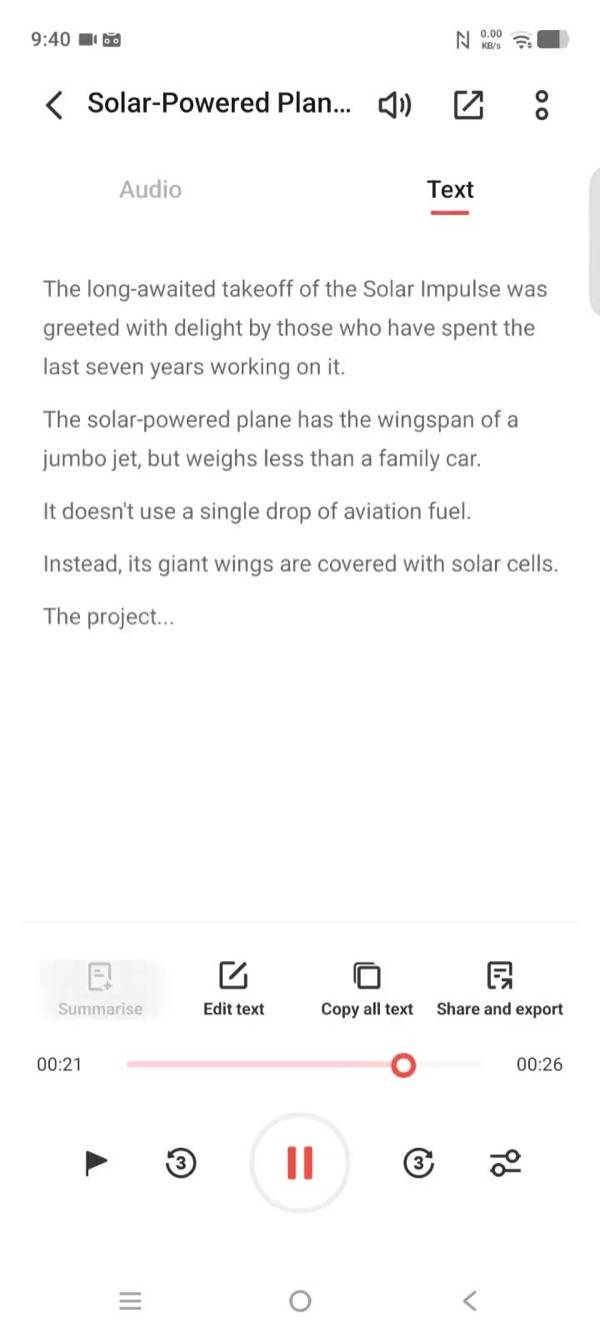Tap the speaker output icon
The height and width of the screenshot is (1333, 600).
pos(394,104)
